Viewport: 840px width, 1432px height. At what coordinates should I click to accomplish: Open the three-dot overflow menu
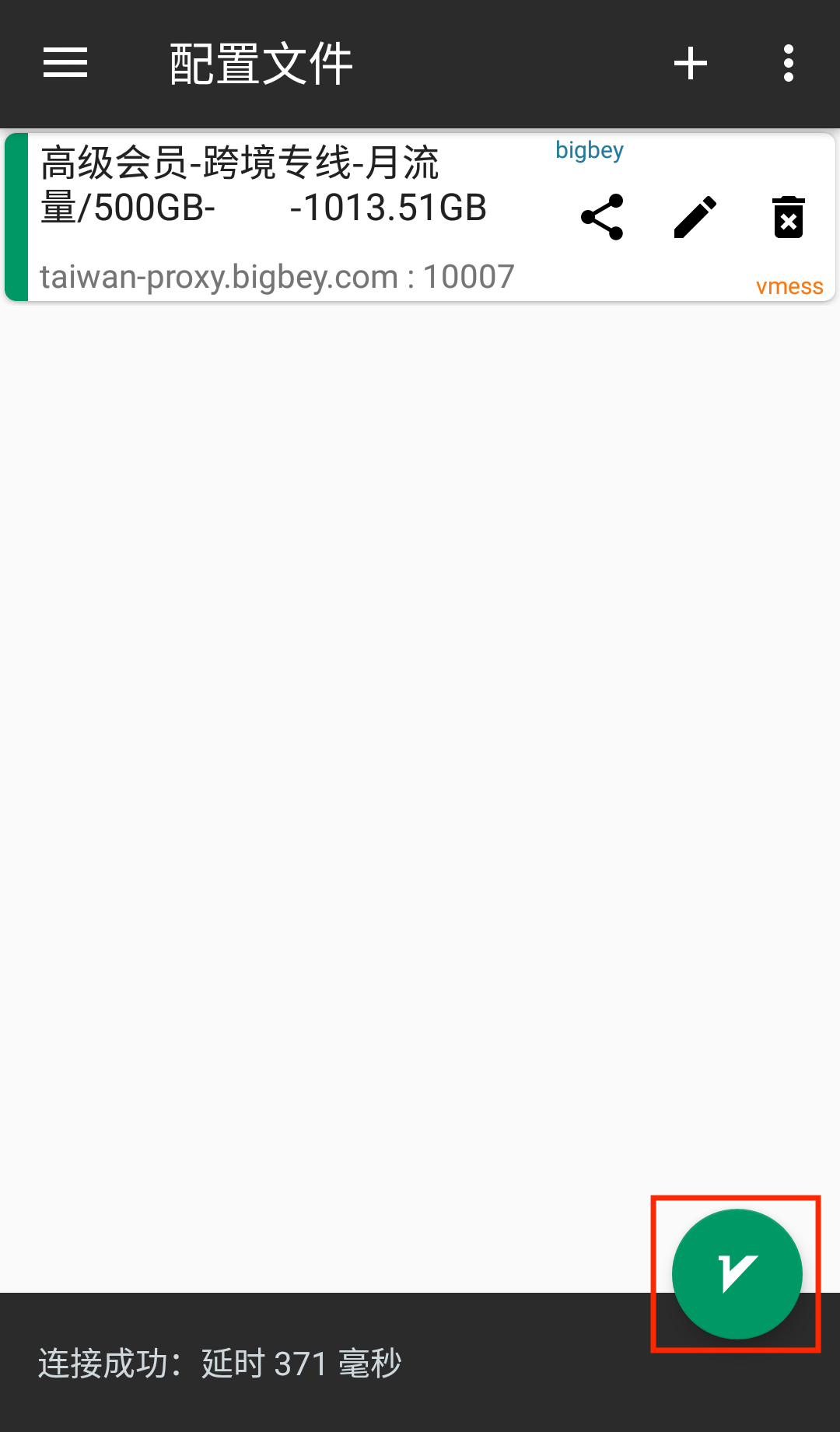coord(788,63)
